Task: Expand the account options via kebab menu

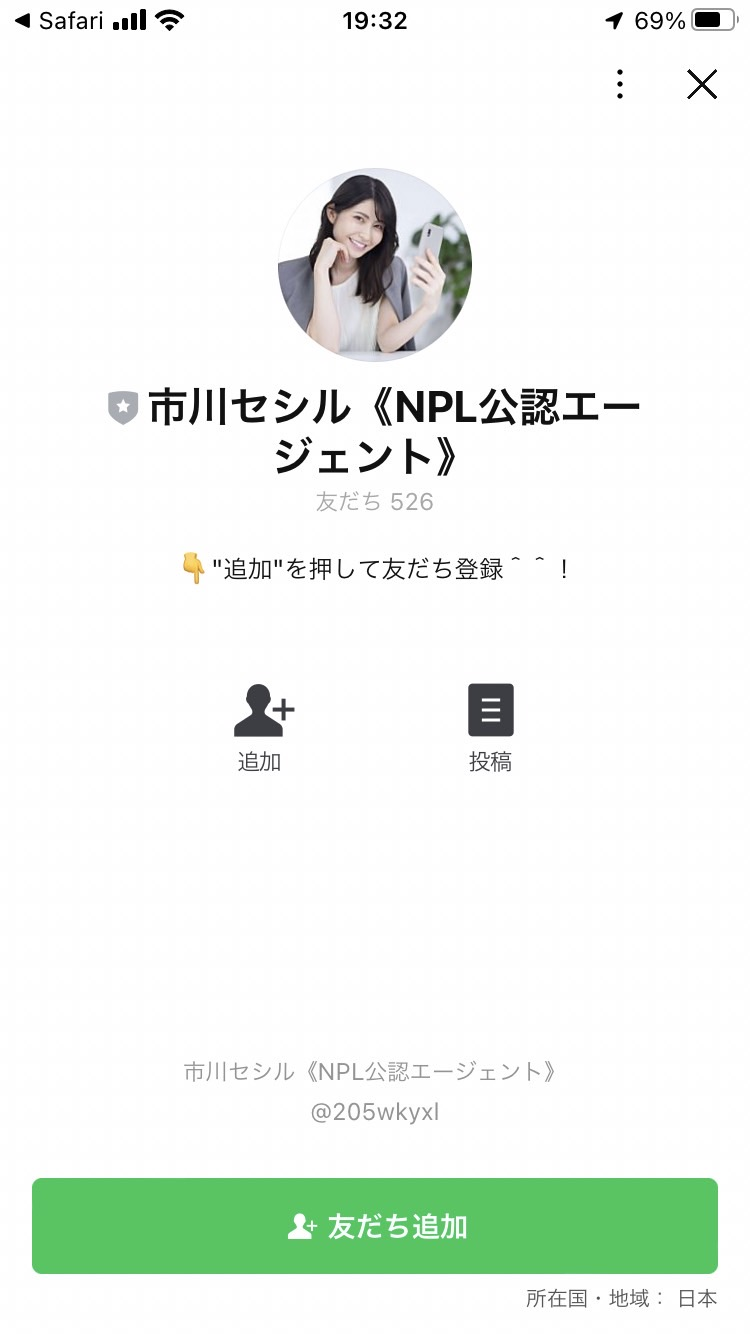Action: [619, 84]
